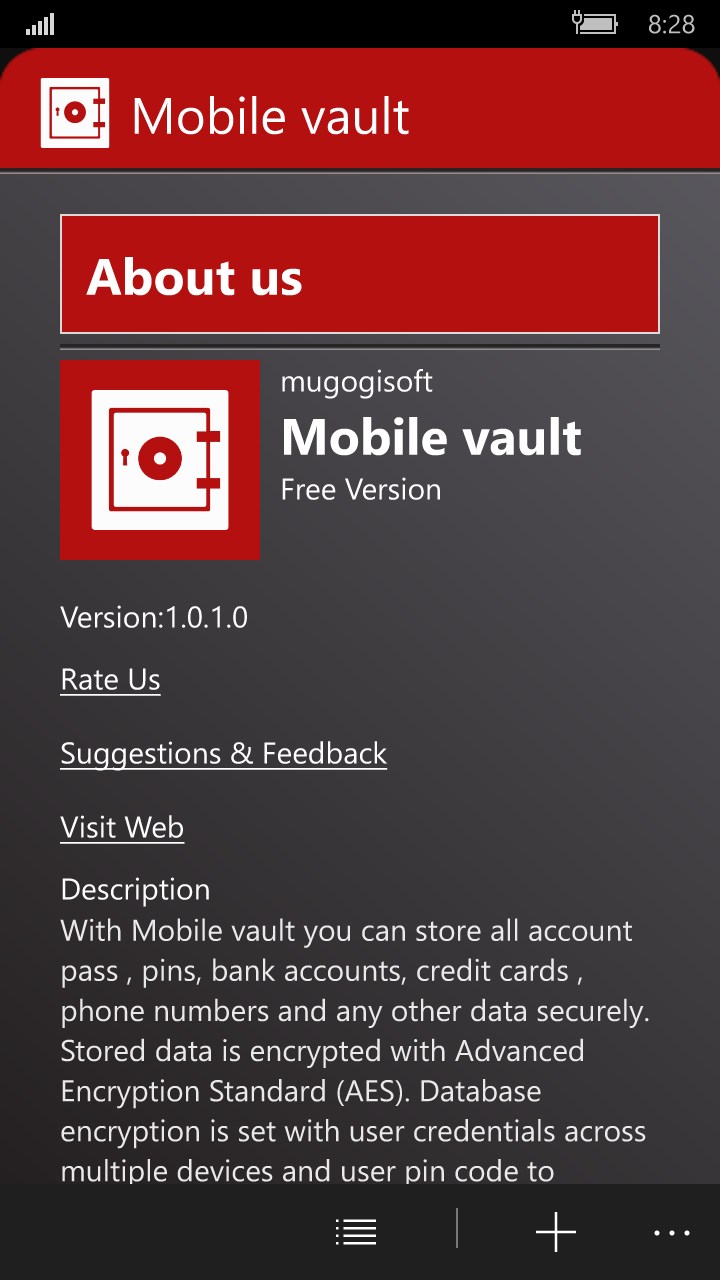Screen dimensions: 720x1280
Task: Open Suggestions & Feedback link
Action: 223,754
